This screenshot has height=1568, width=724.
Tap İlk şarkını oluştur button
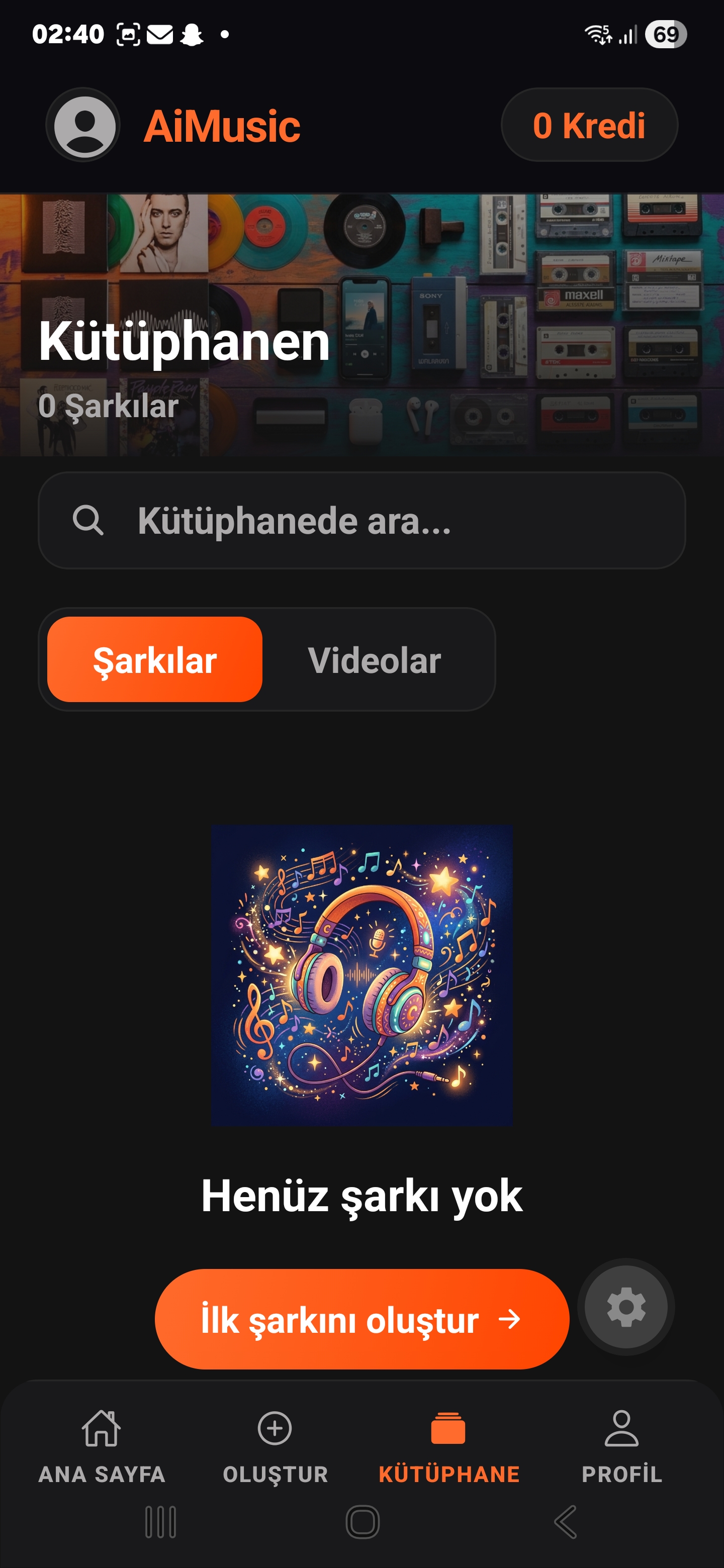[x=361, y=1320]
